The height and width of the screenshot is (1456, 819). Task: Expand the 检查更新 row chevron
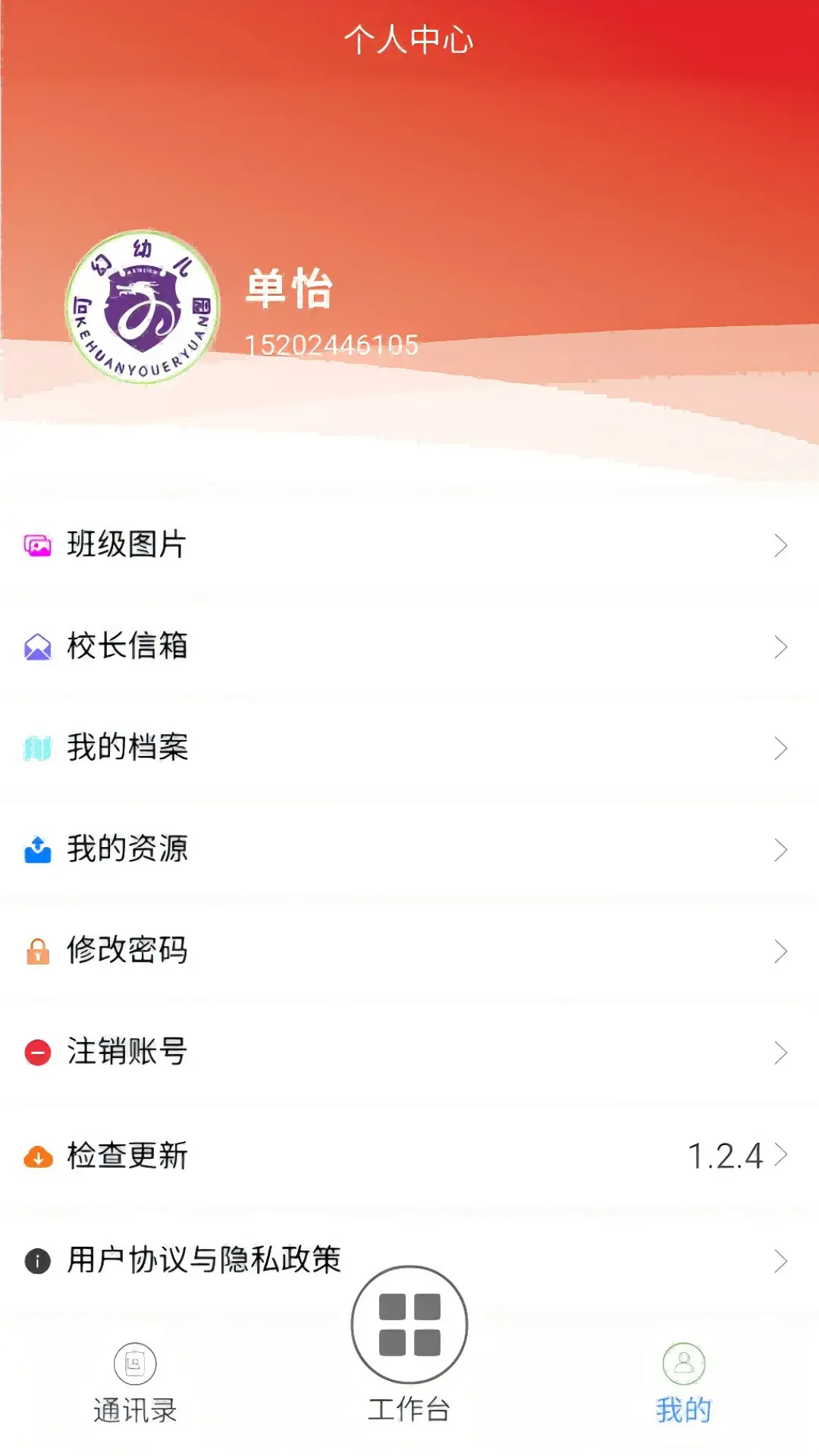coord(782,1156)
